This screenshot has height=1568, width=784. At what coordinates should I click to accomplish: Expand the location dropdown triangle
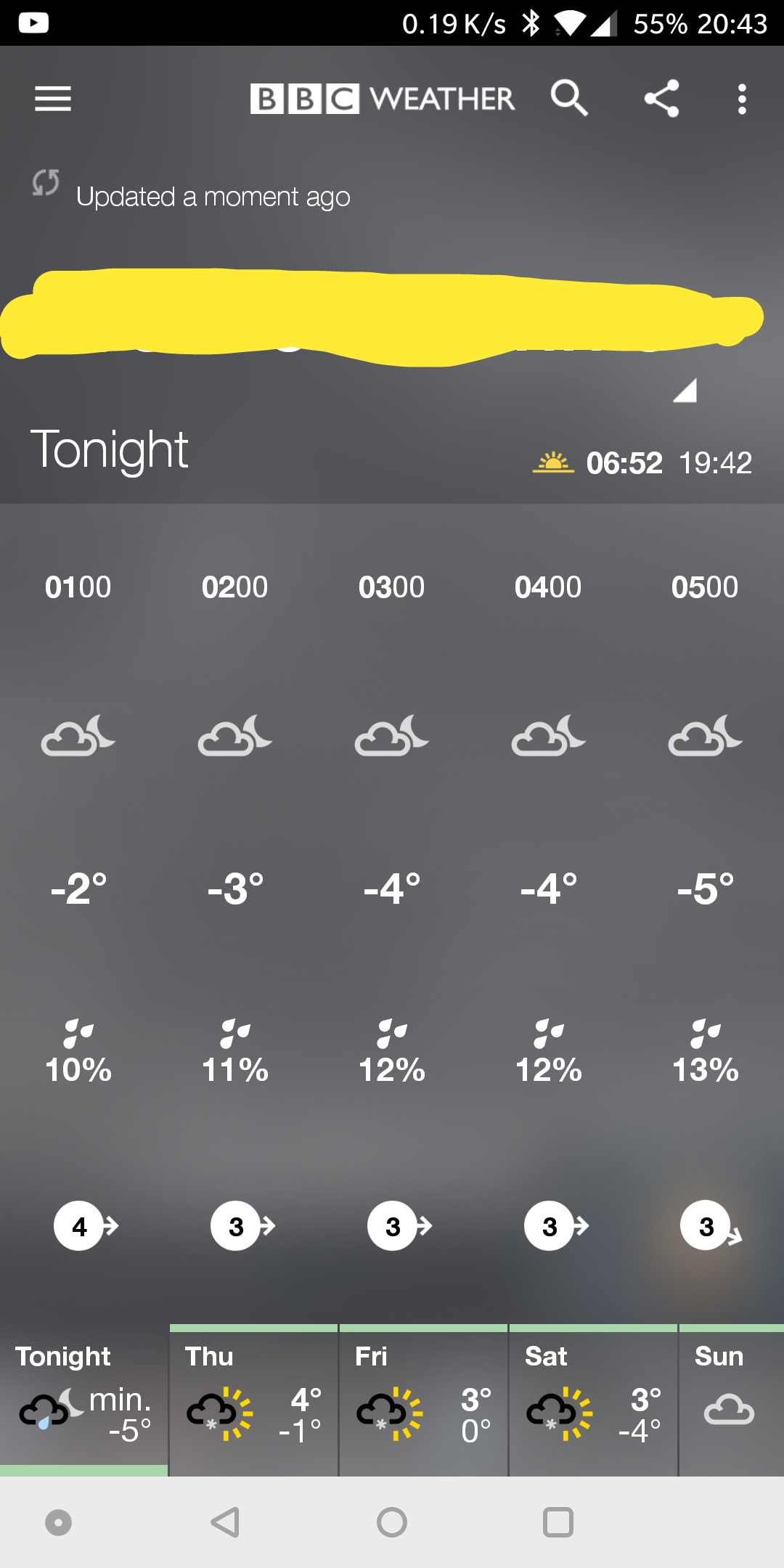click(x=685, y=390)
